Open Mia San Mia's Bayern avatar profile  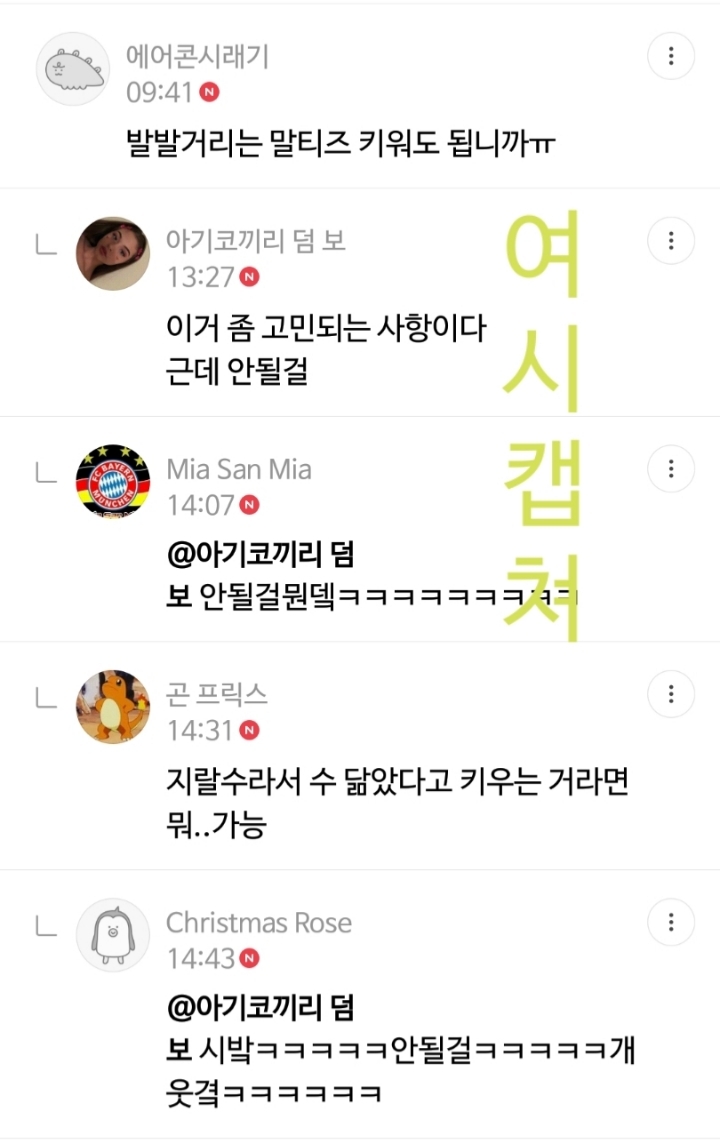click(113, 480)
